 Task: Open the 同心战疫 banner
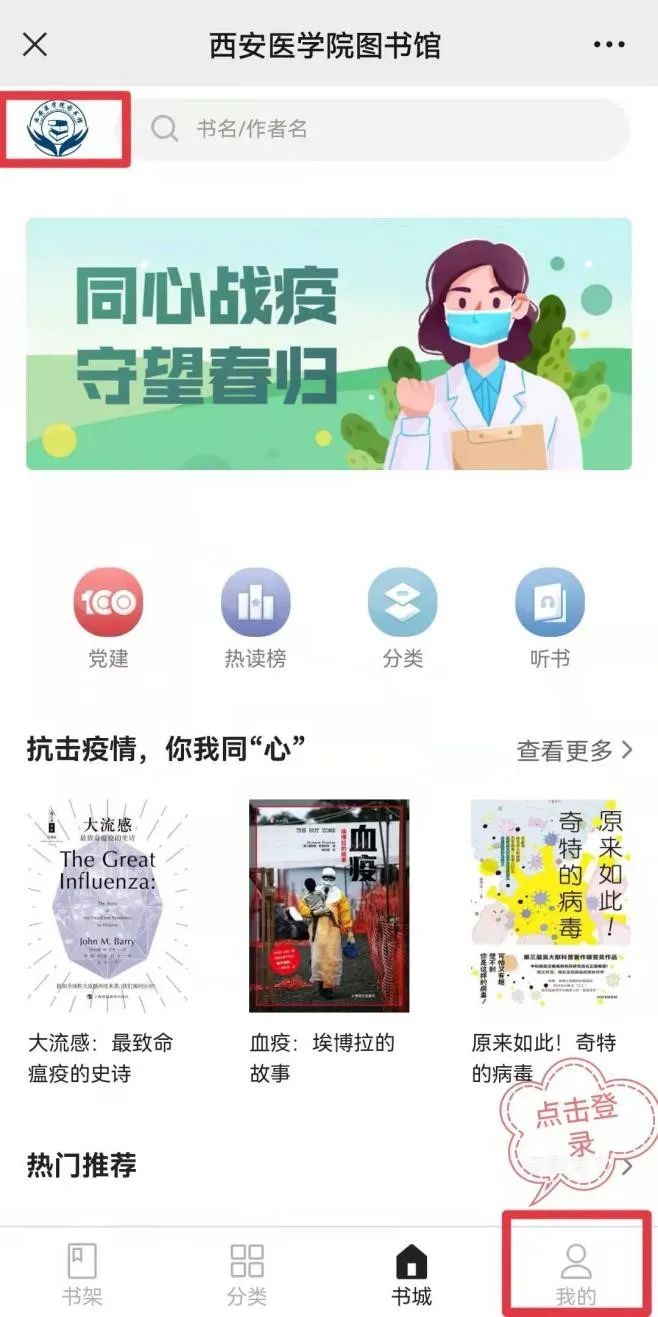tap(329, 344)
